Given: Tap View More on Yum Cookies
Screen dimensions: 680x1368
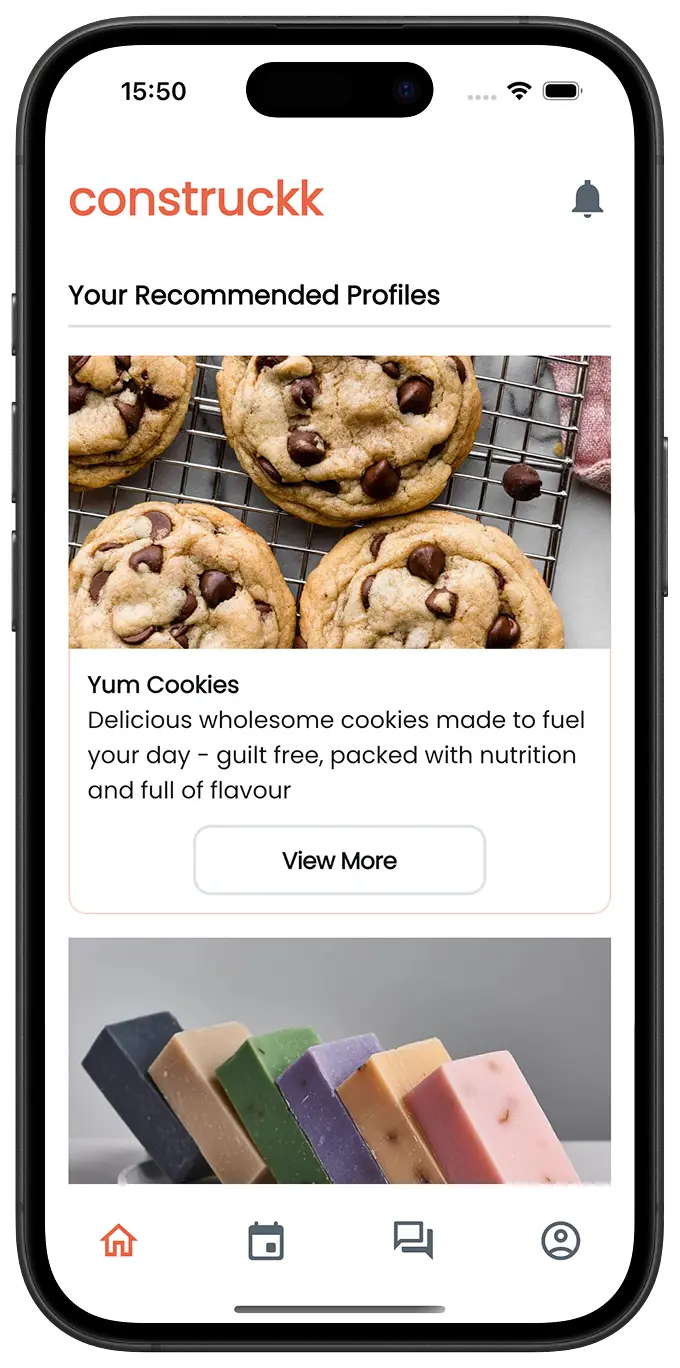Looking at the screenshot, I should pos(339,860).
